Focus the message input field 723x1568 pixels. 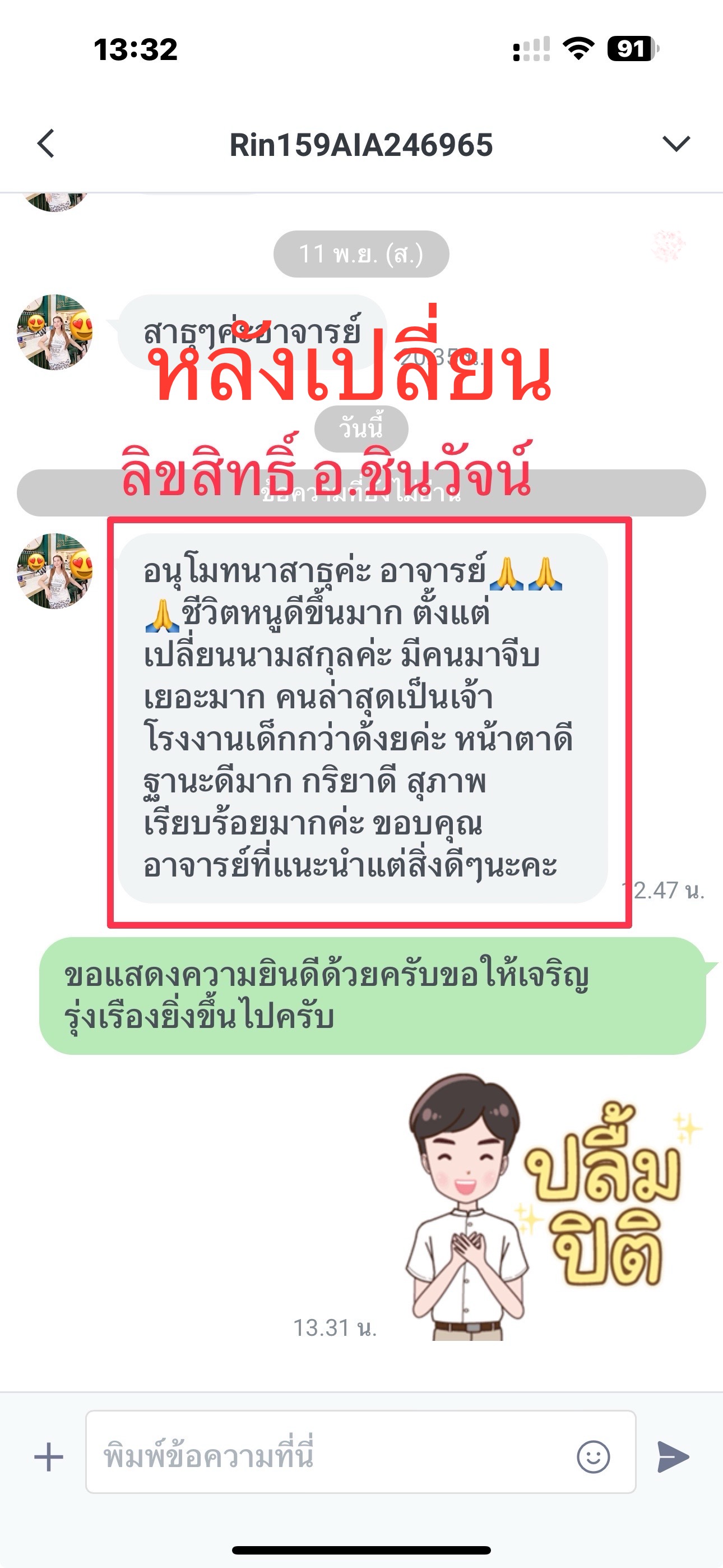coord(328,1455)
